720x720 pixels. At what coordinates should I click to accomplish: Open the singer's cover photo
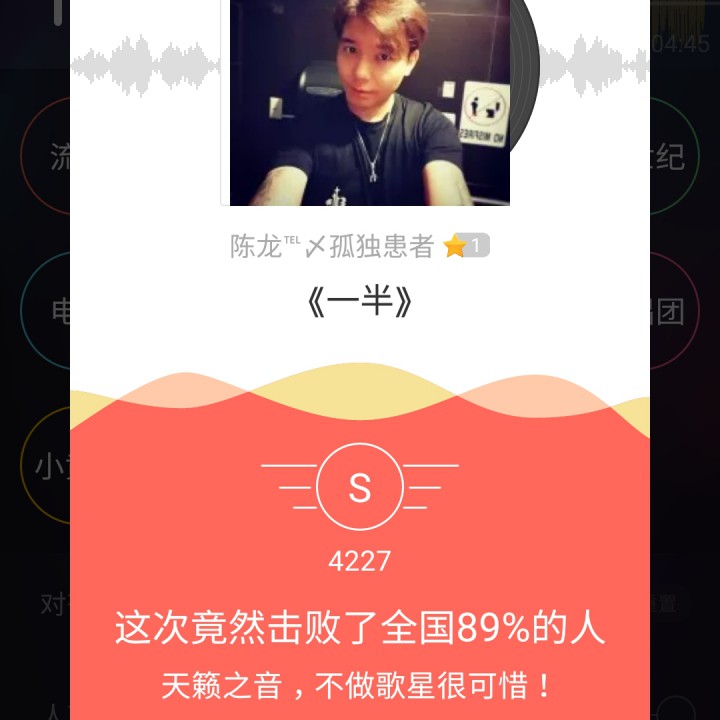(x=369, y=100)
